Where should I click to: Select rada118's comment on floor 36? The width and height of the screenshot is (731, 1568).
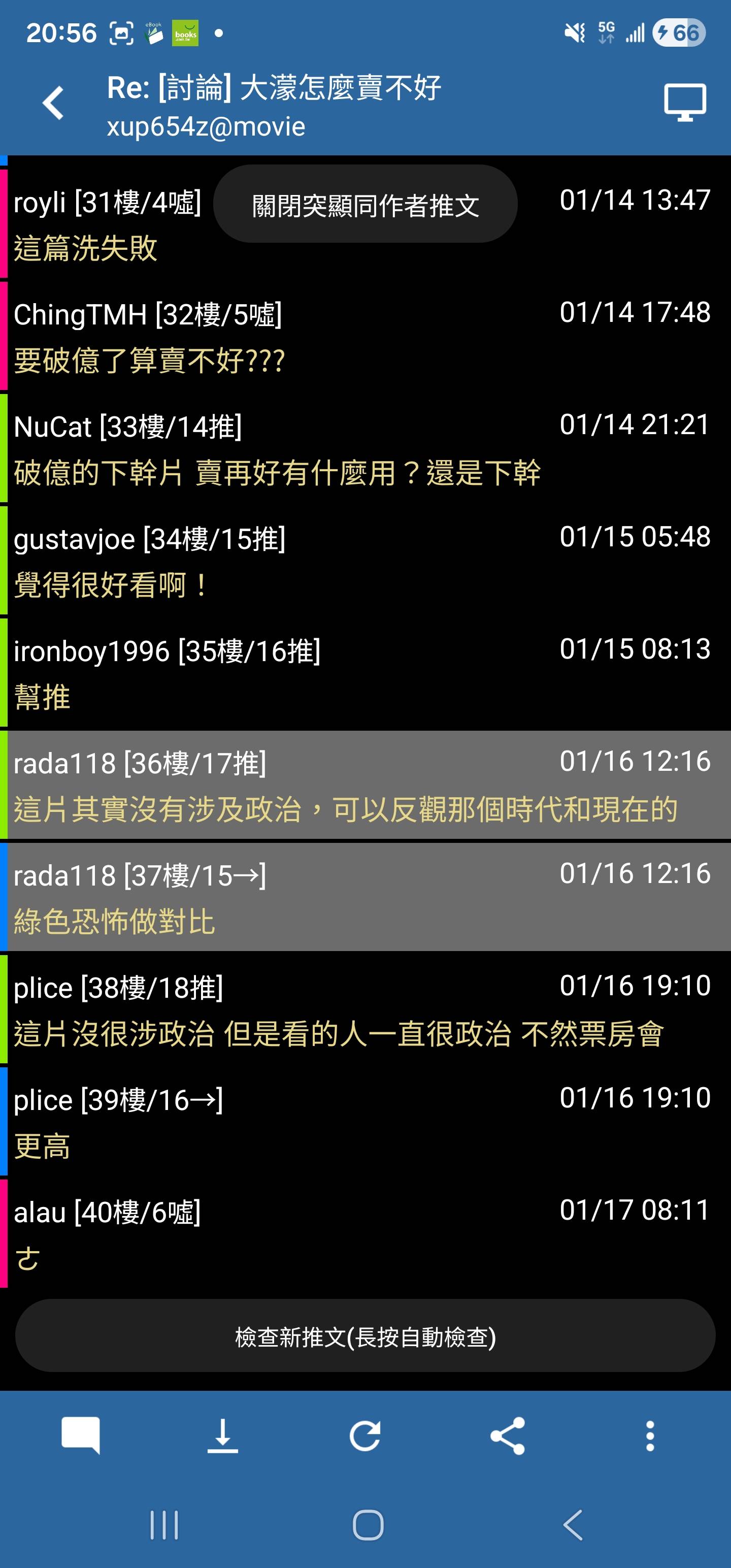click(x=365, y=785)
